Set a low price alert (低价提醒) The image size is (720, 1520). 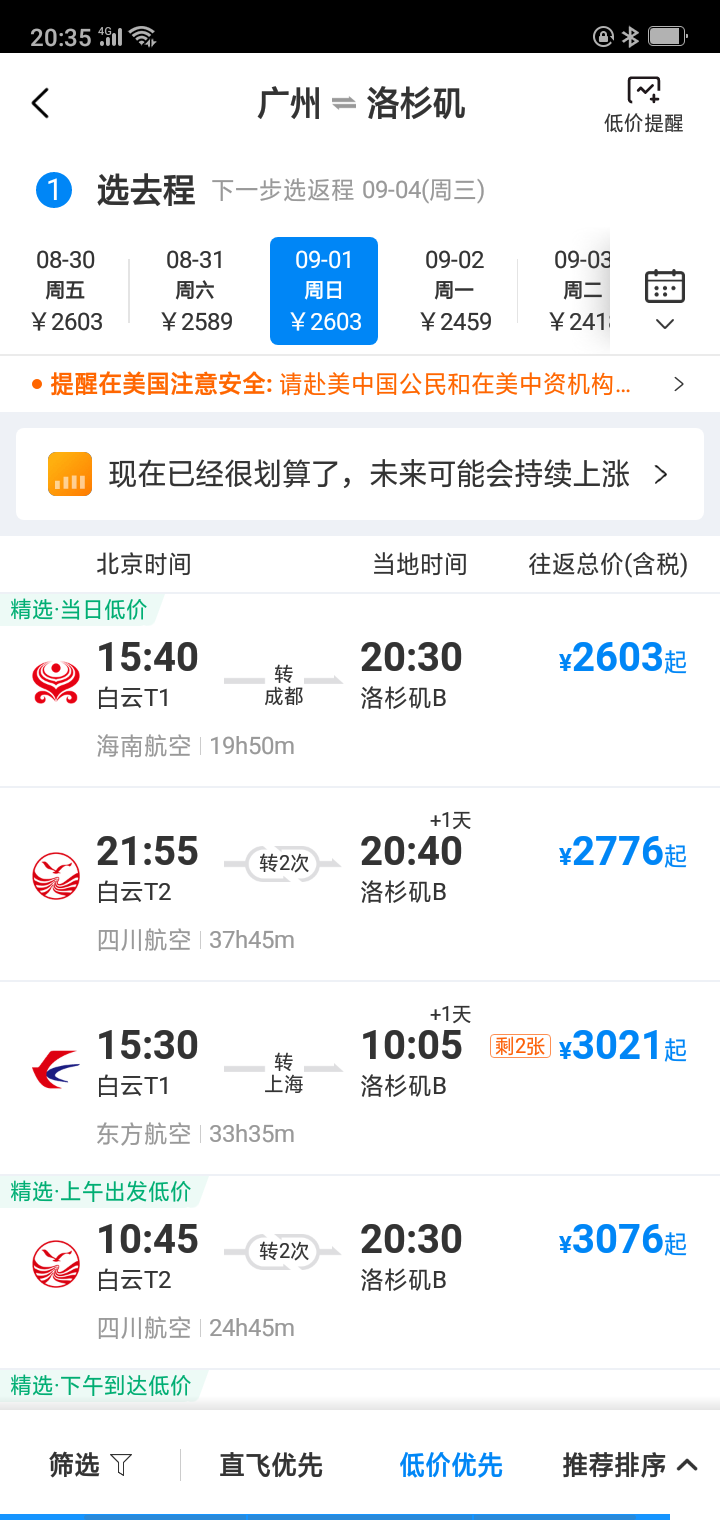tap(644, 105)
